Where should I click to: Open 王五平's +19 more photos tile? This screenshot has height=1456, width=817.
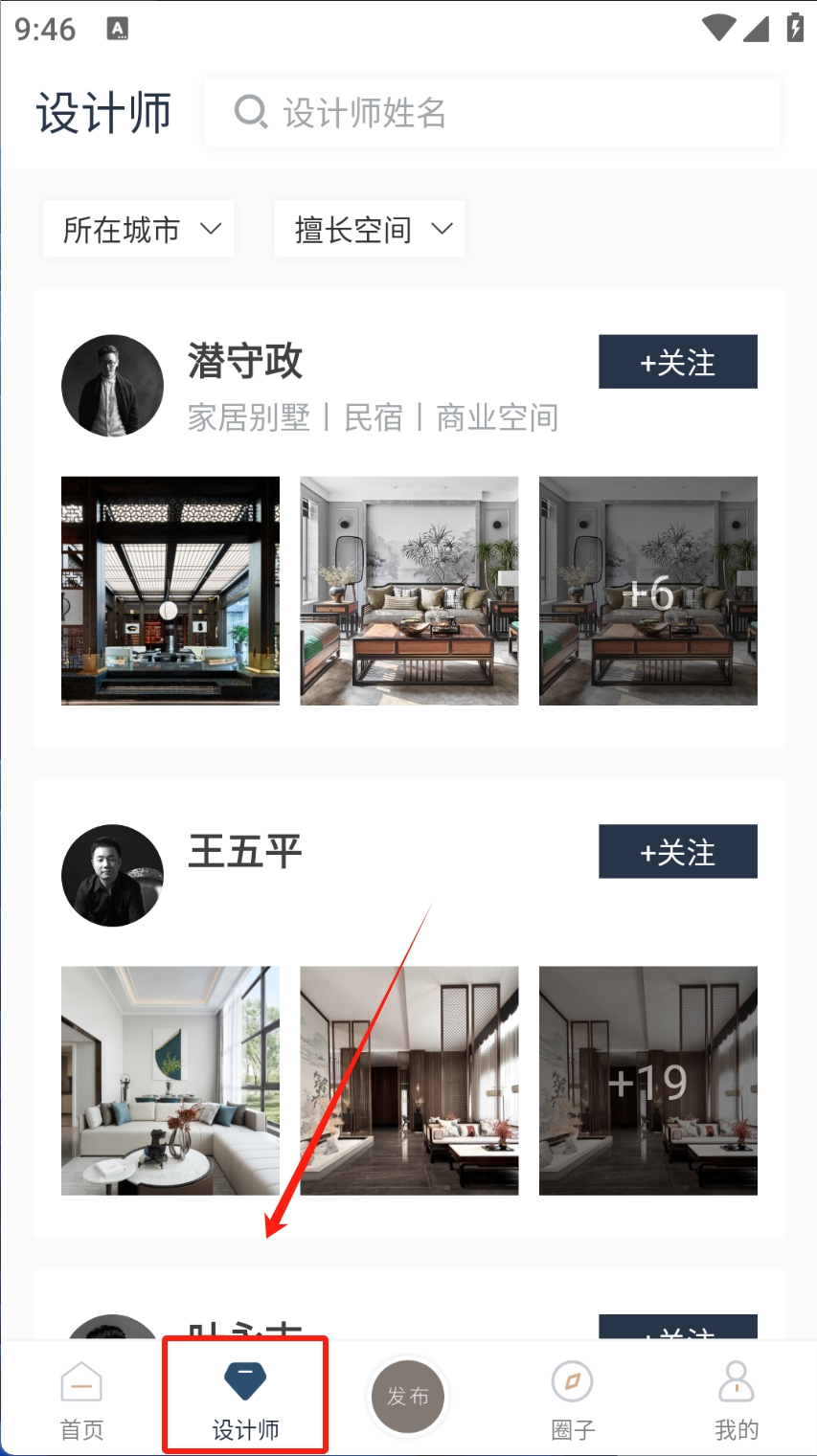tap(647, 1080)
